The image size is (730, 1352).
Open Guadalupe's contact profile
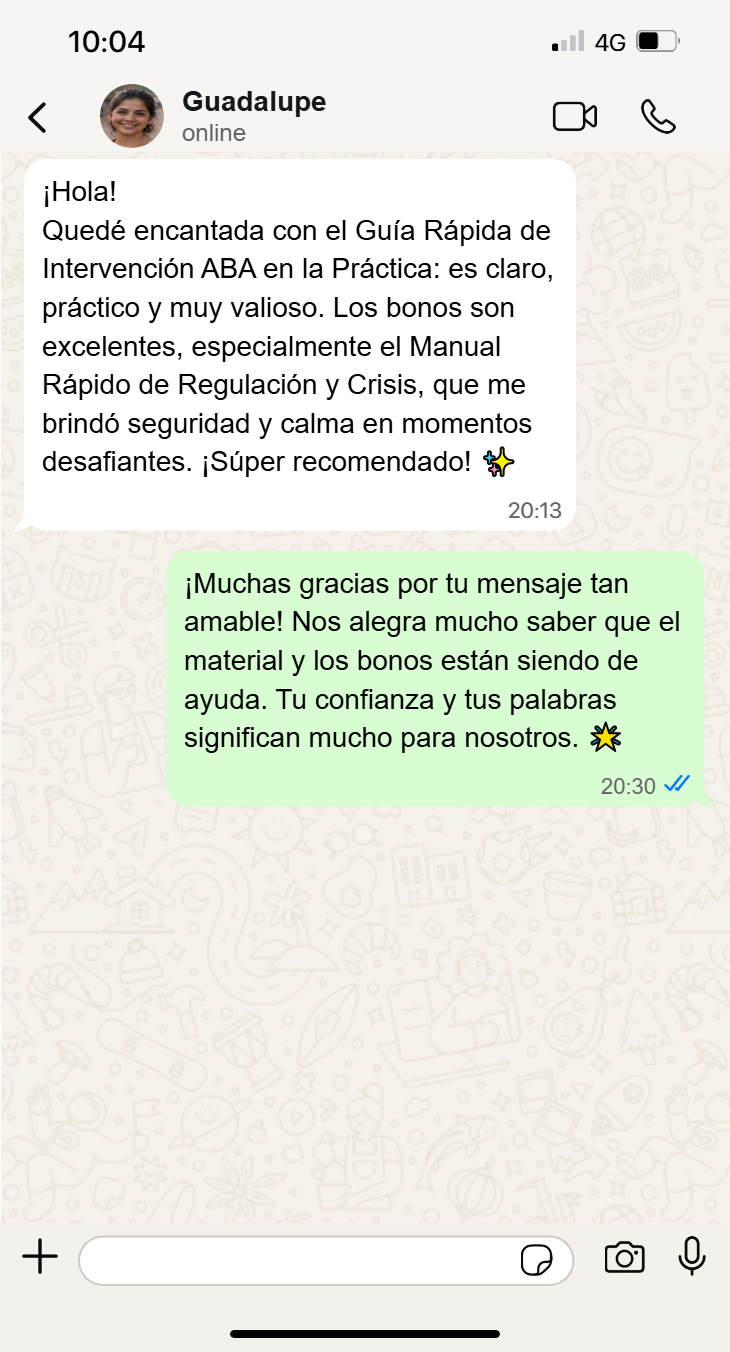253,116
